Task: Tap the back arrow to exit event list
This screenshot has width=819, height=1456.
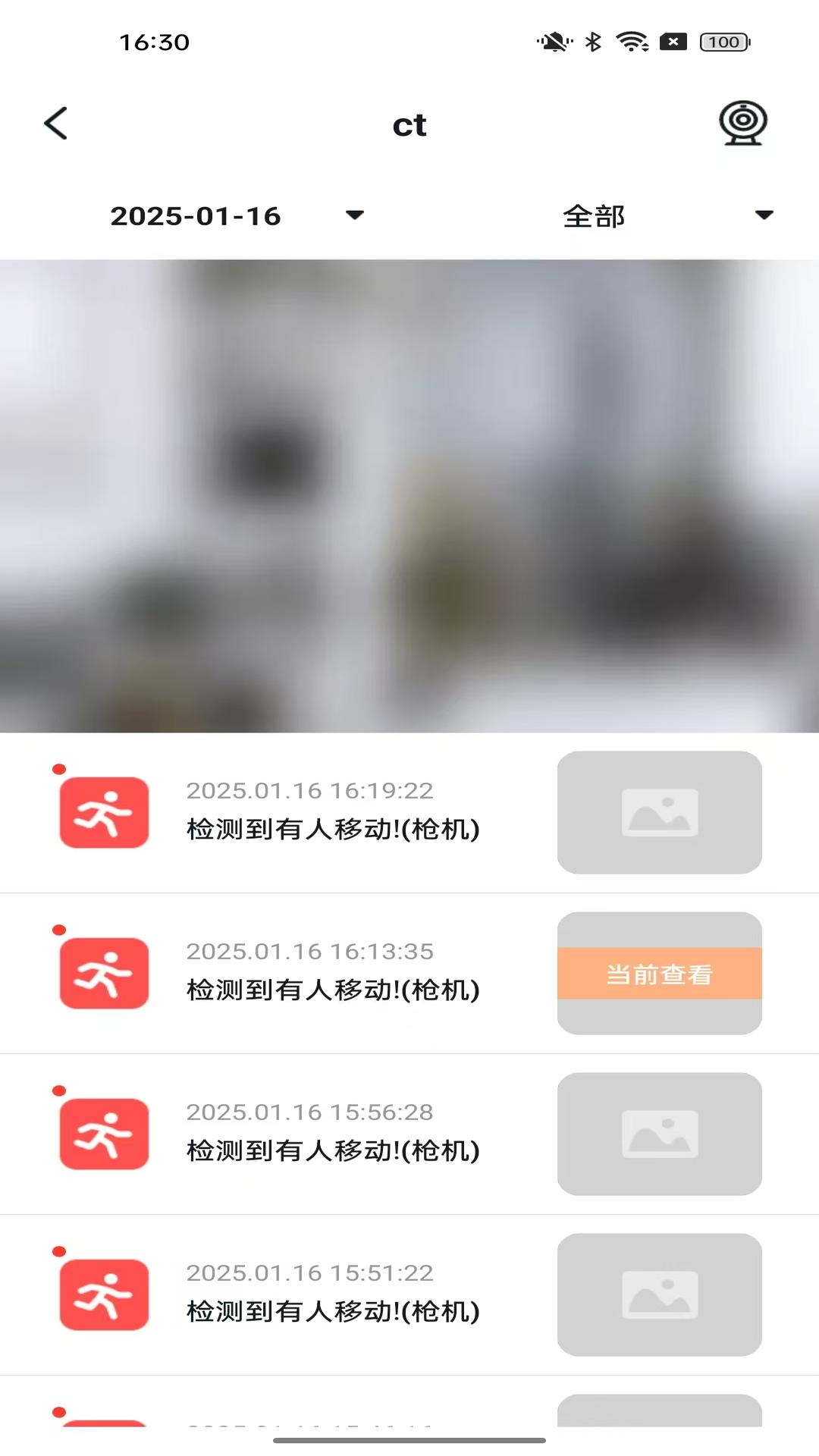Action: 55,123
